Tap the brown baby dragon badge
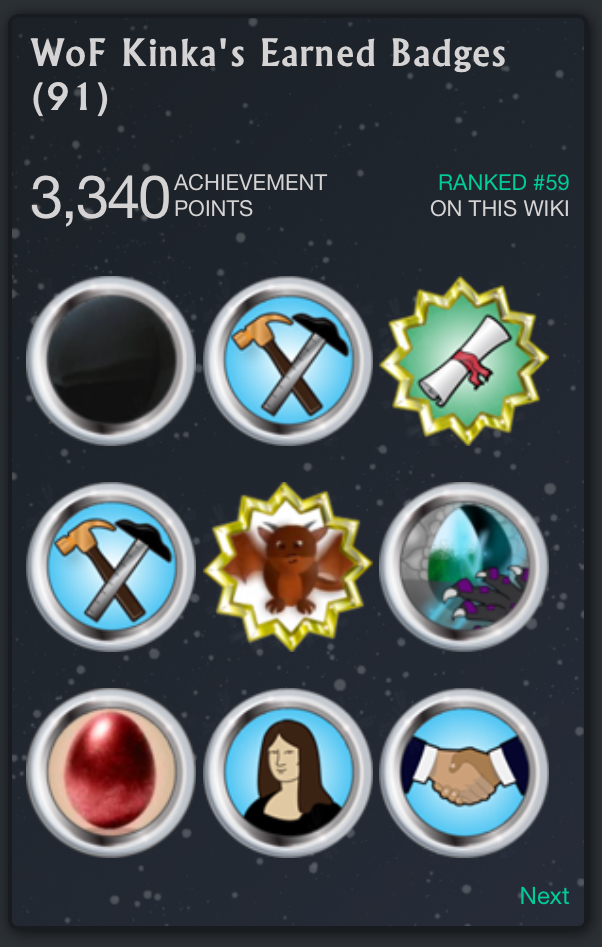 click(x=287, y=567)
